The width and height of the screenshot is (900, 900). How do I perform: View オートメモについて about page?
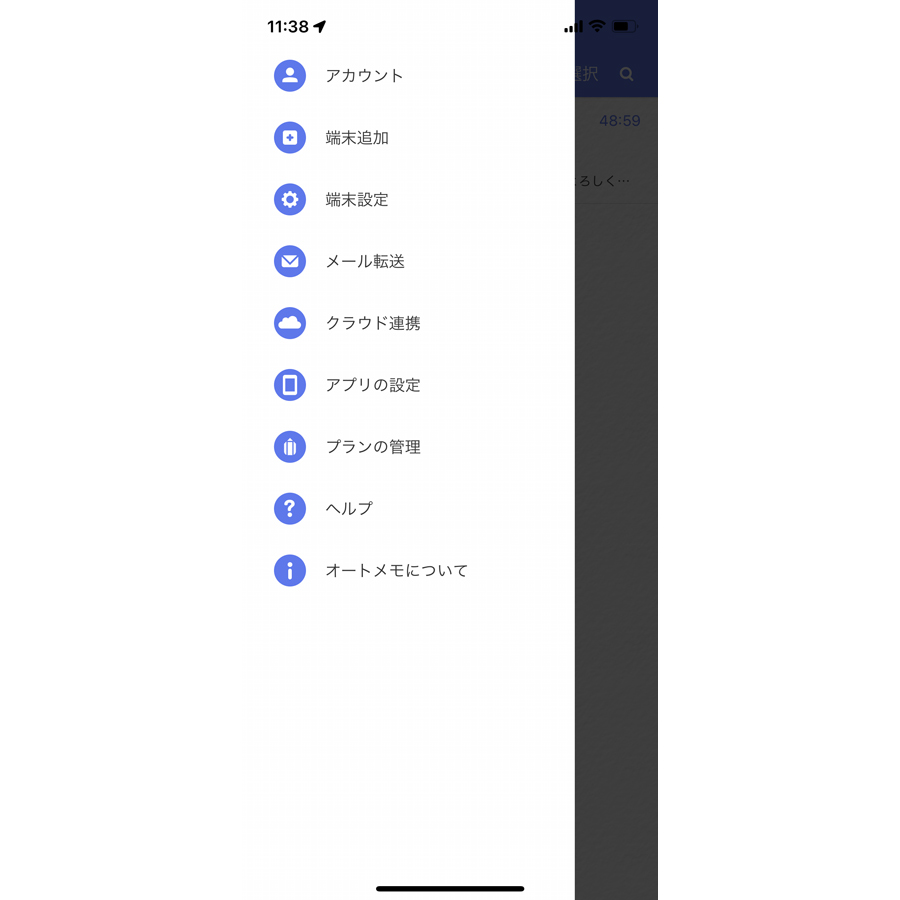click(396, 571)
